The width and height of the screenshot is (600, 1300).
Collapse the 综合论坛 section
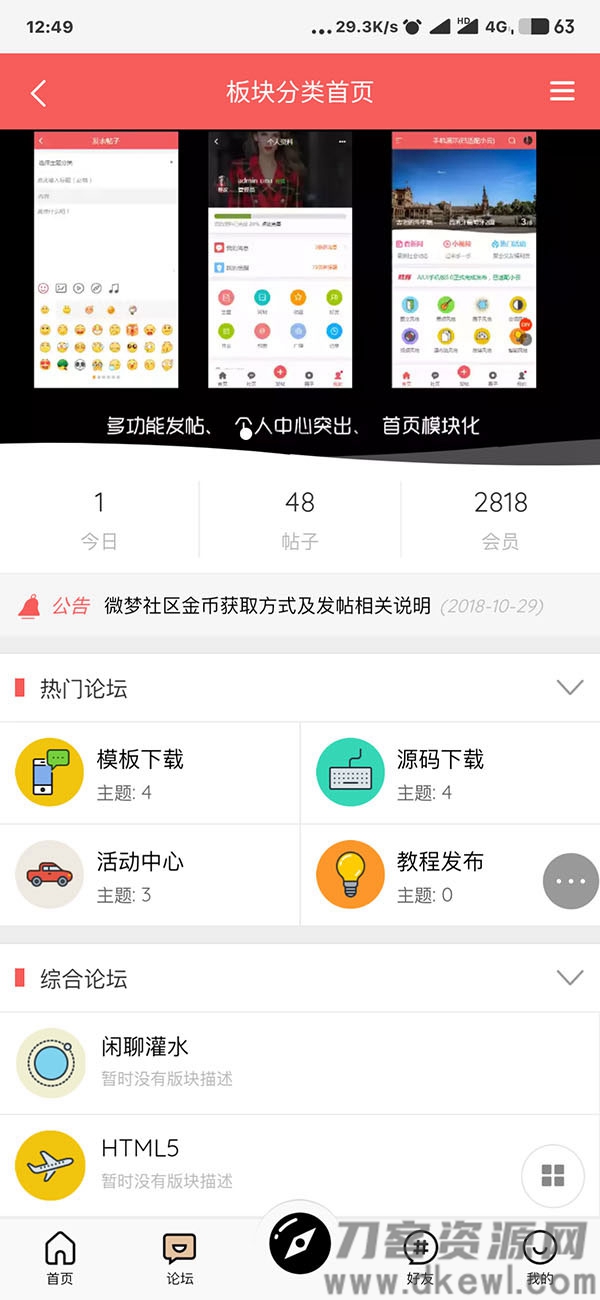point(569,978)
